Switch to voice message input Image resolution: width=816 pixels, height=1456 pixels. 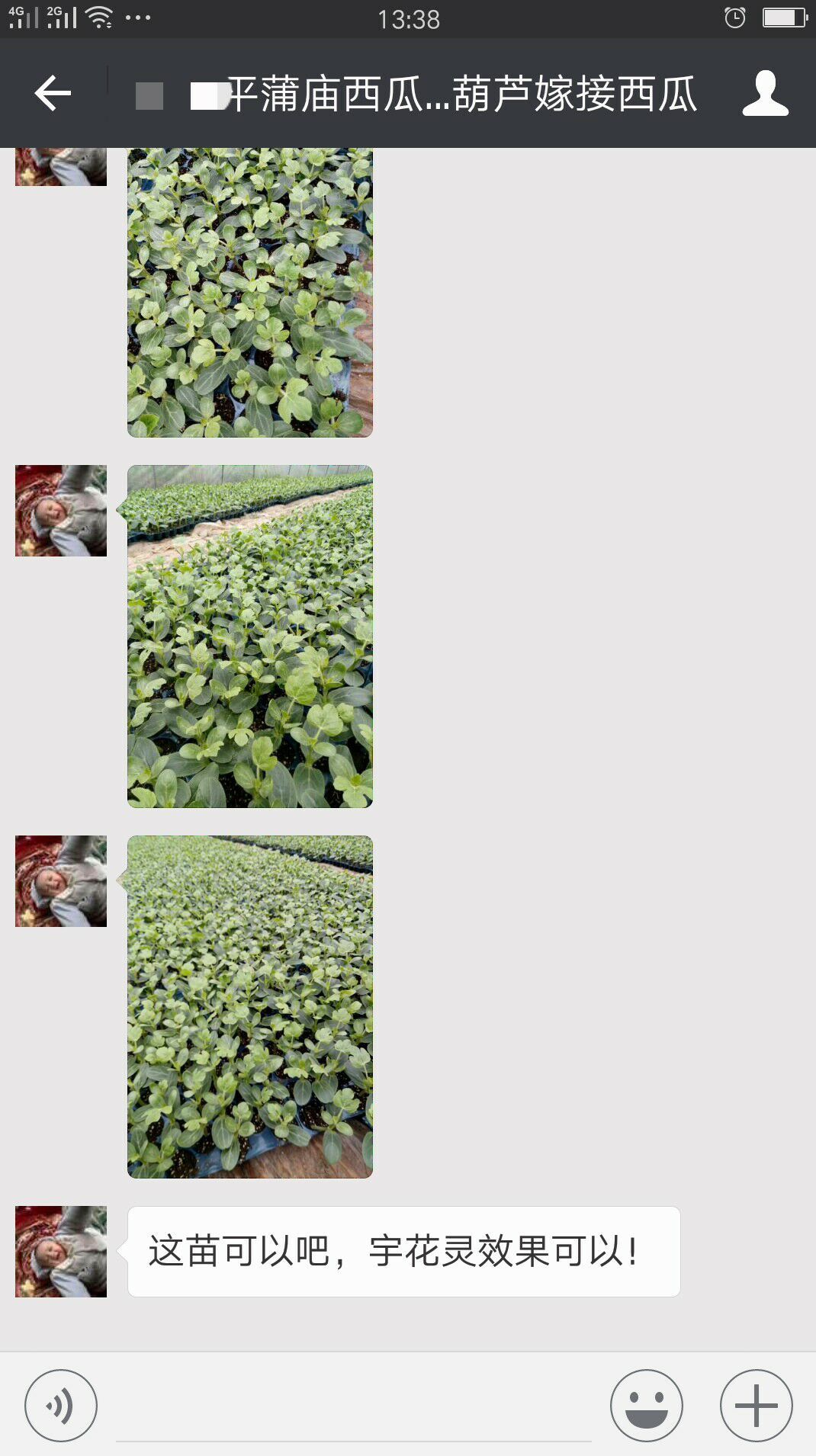[x=61, y=1405]
